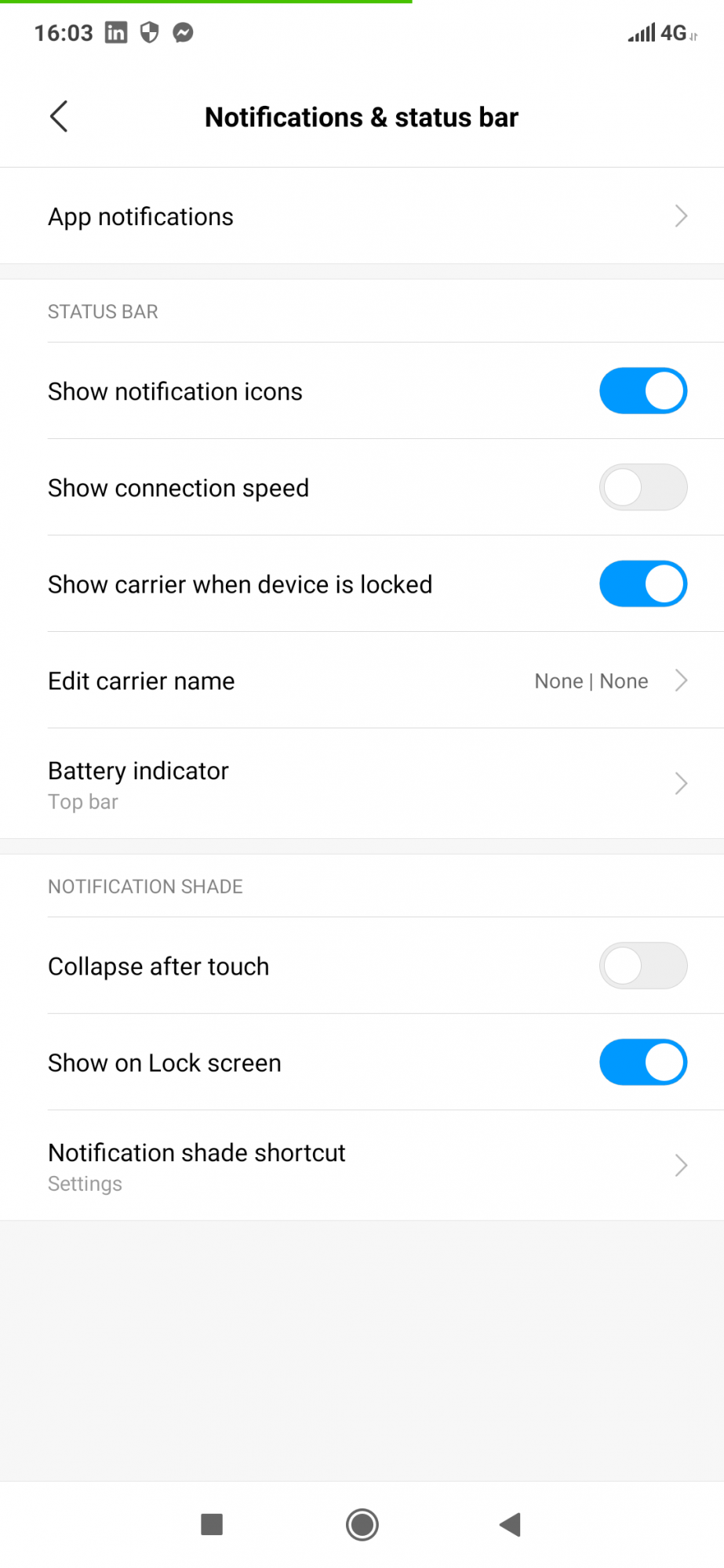Open recent apps with the square button
The image size is (724, 1568).
point(212,1525)
